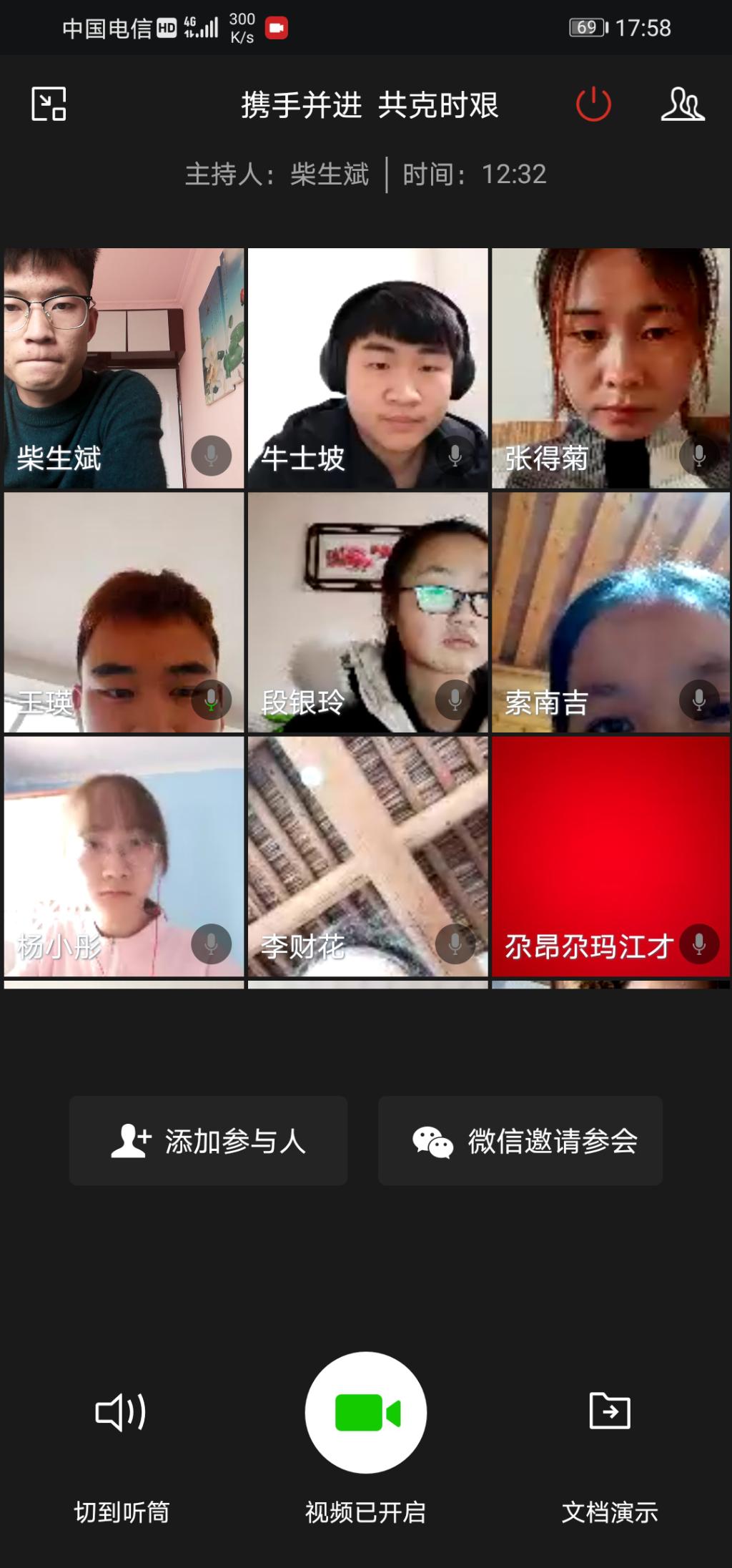End the meeting with the red power icon
The image size is (732, 1568).
[593, 104]
